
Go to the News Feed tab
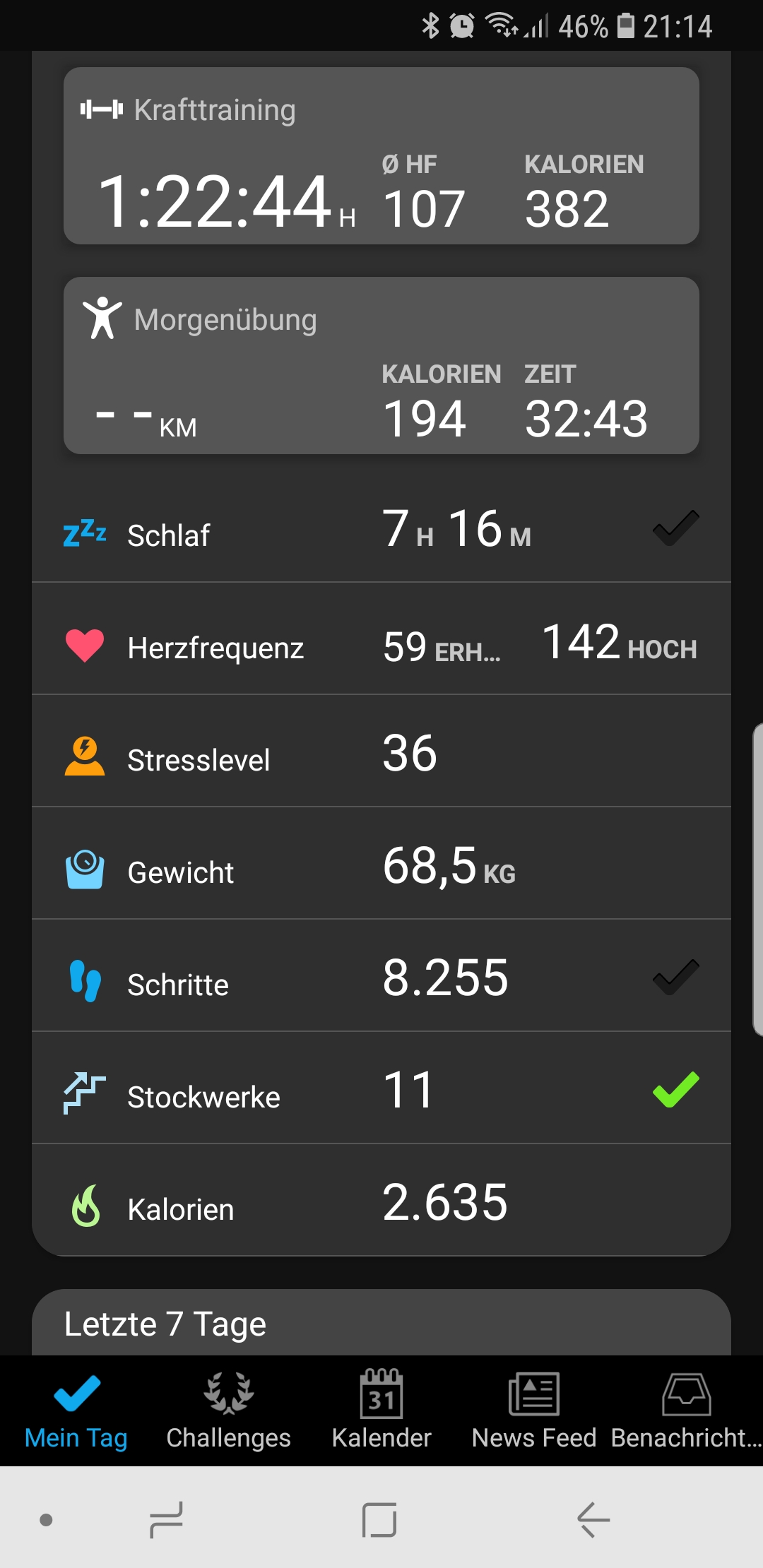pyautogui.click(x=534, y=1410)
